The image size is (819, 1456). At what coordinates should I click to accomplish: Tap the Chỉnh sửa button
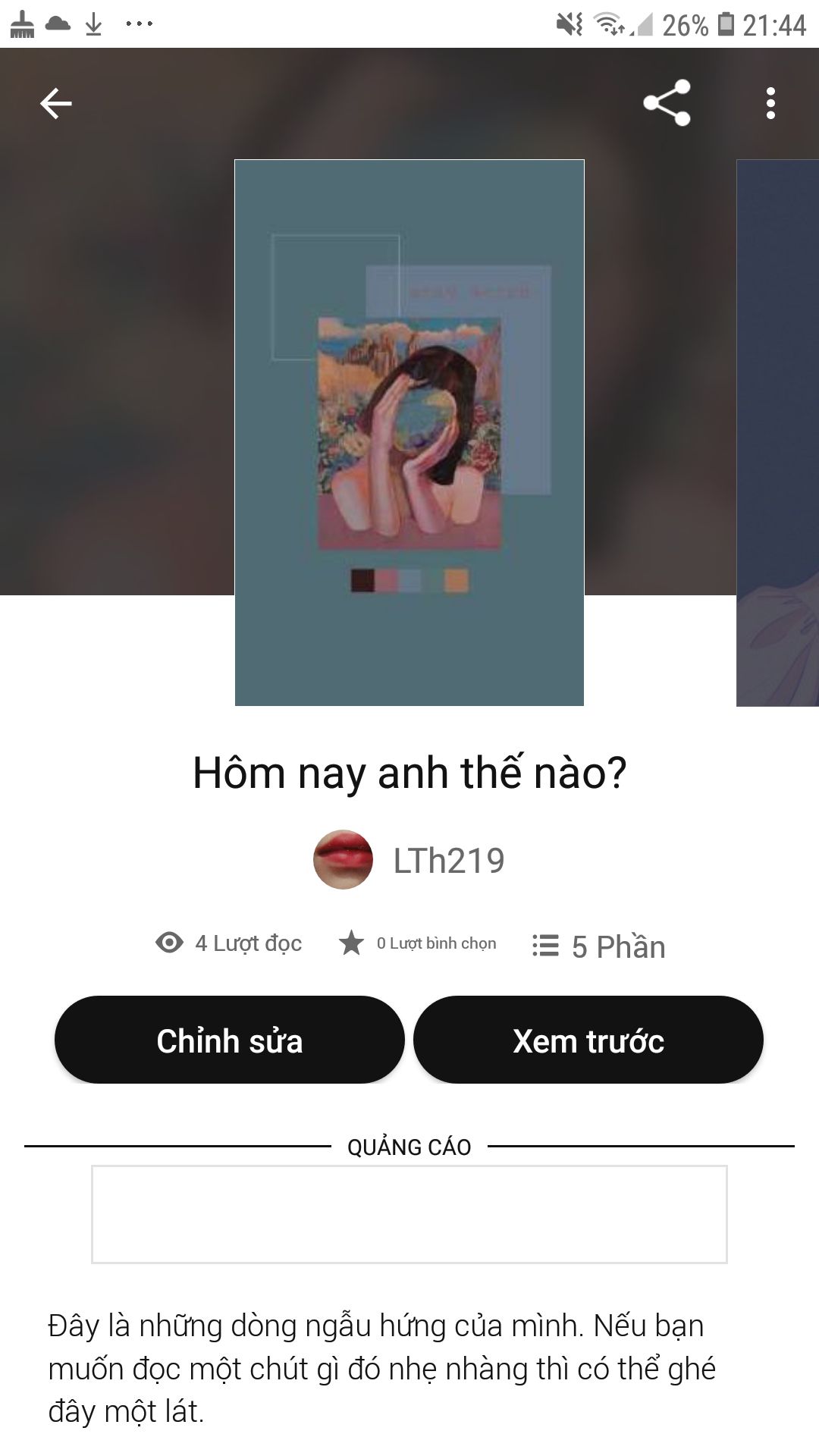click(x=229, y=1040)
